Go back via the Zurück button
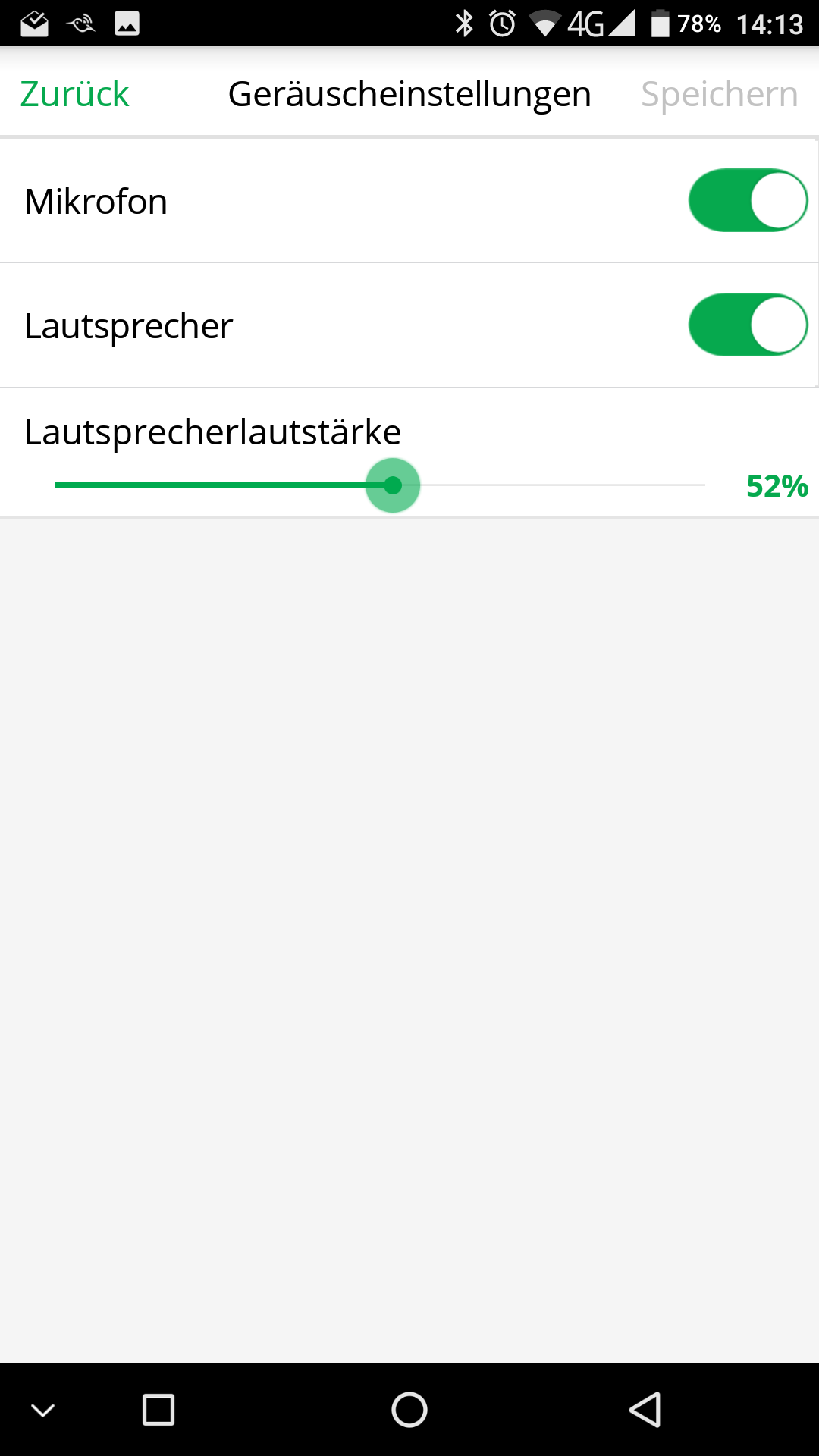Viewport: 819px width, 1456px height. click(x=74, y=95)
